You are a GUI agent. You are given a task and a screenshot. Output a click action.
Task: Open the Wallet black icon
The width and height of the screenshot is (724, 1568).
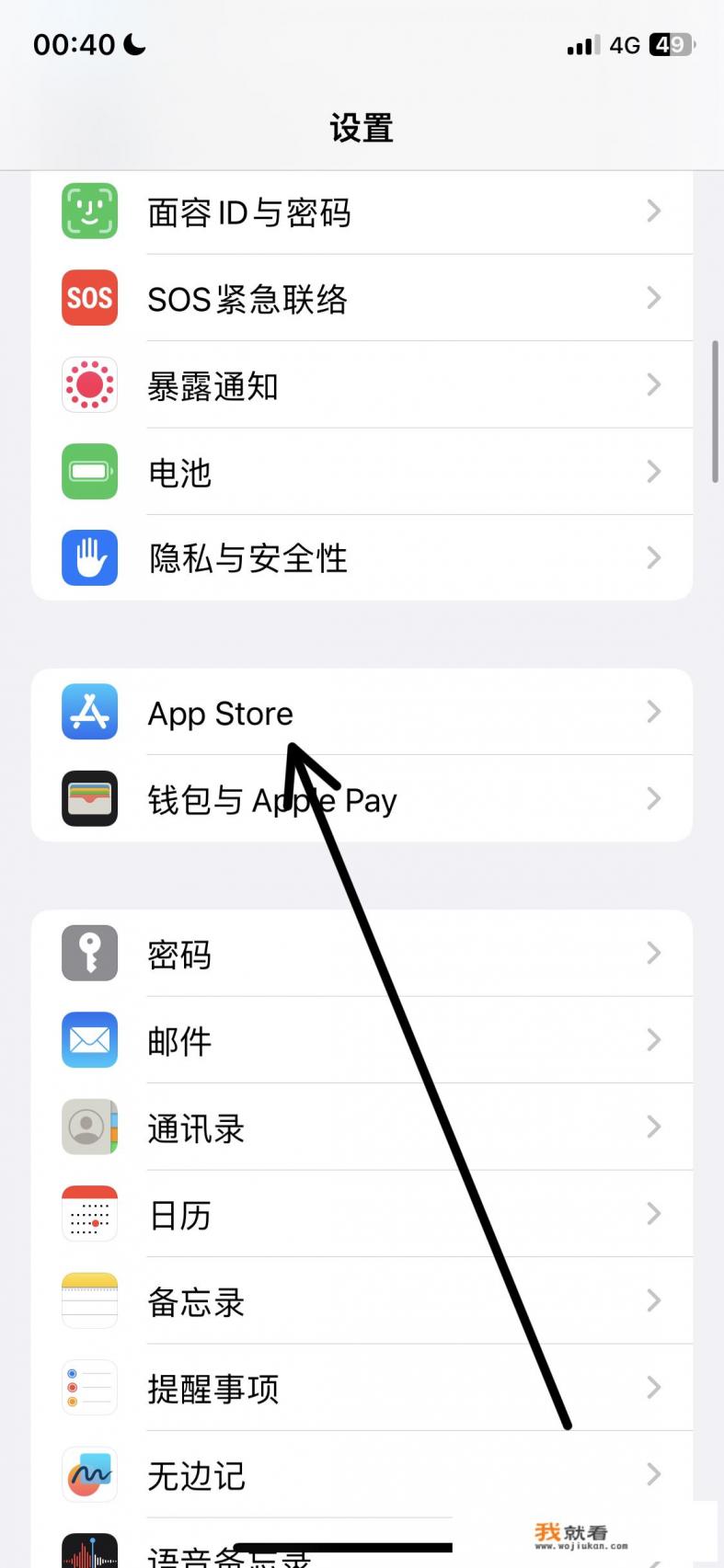[x=88, y=798]
